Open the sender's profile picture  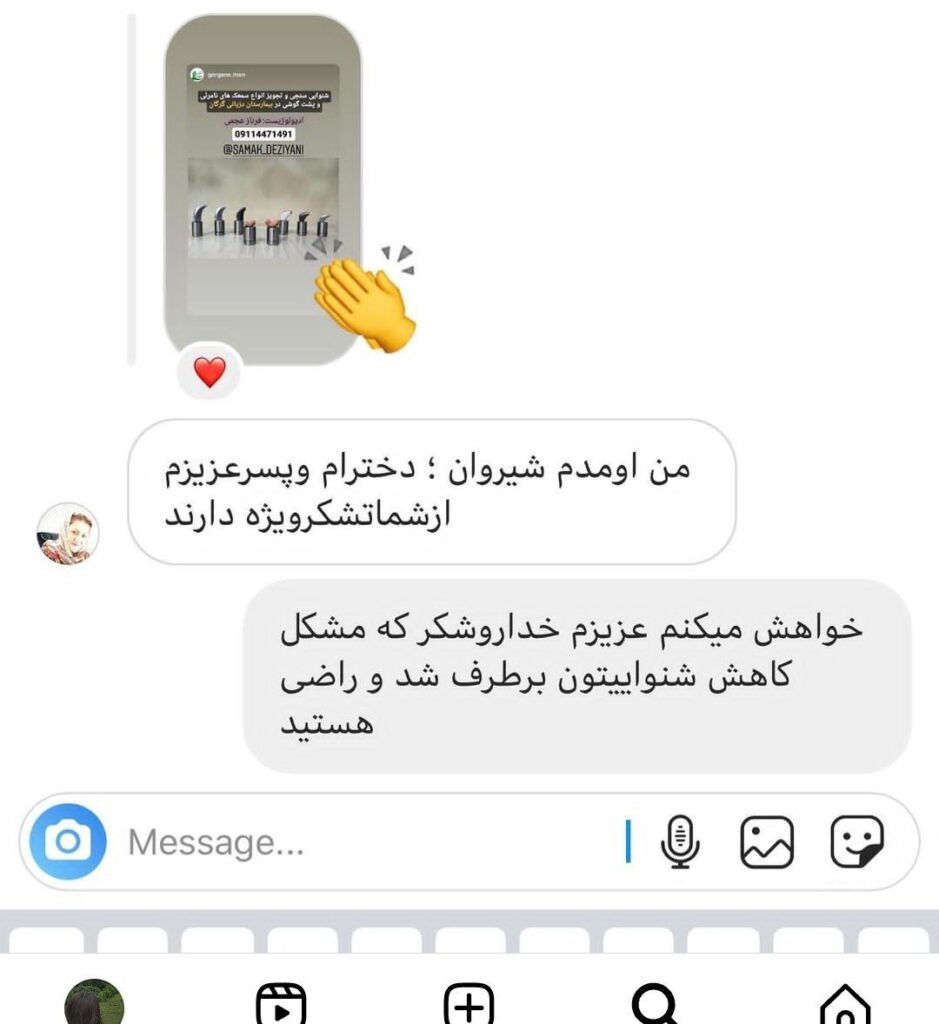click(x=67, y=533)
